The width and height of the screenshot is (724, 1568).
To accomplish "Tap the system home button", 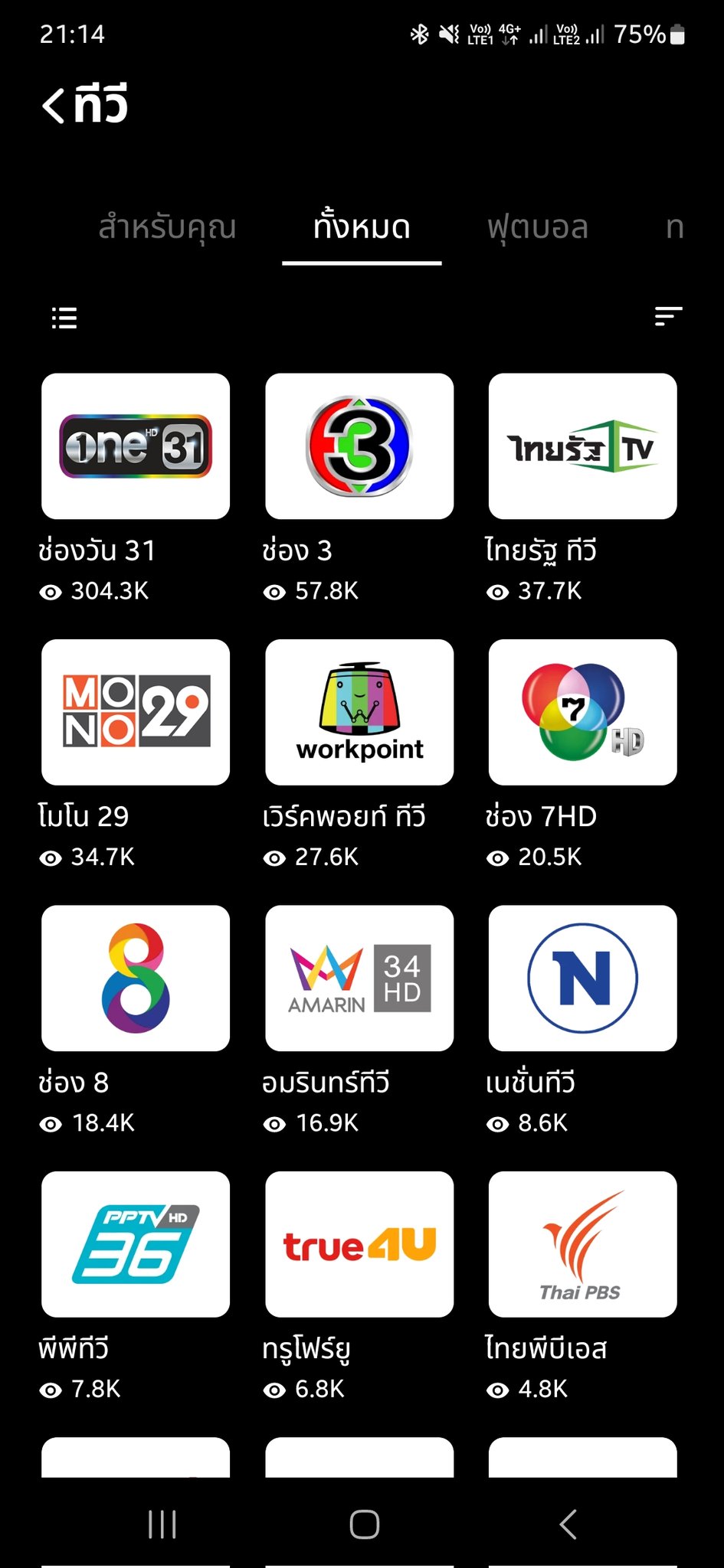I will 364,1524.
